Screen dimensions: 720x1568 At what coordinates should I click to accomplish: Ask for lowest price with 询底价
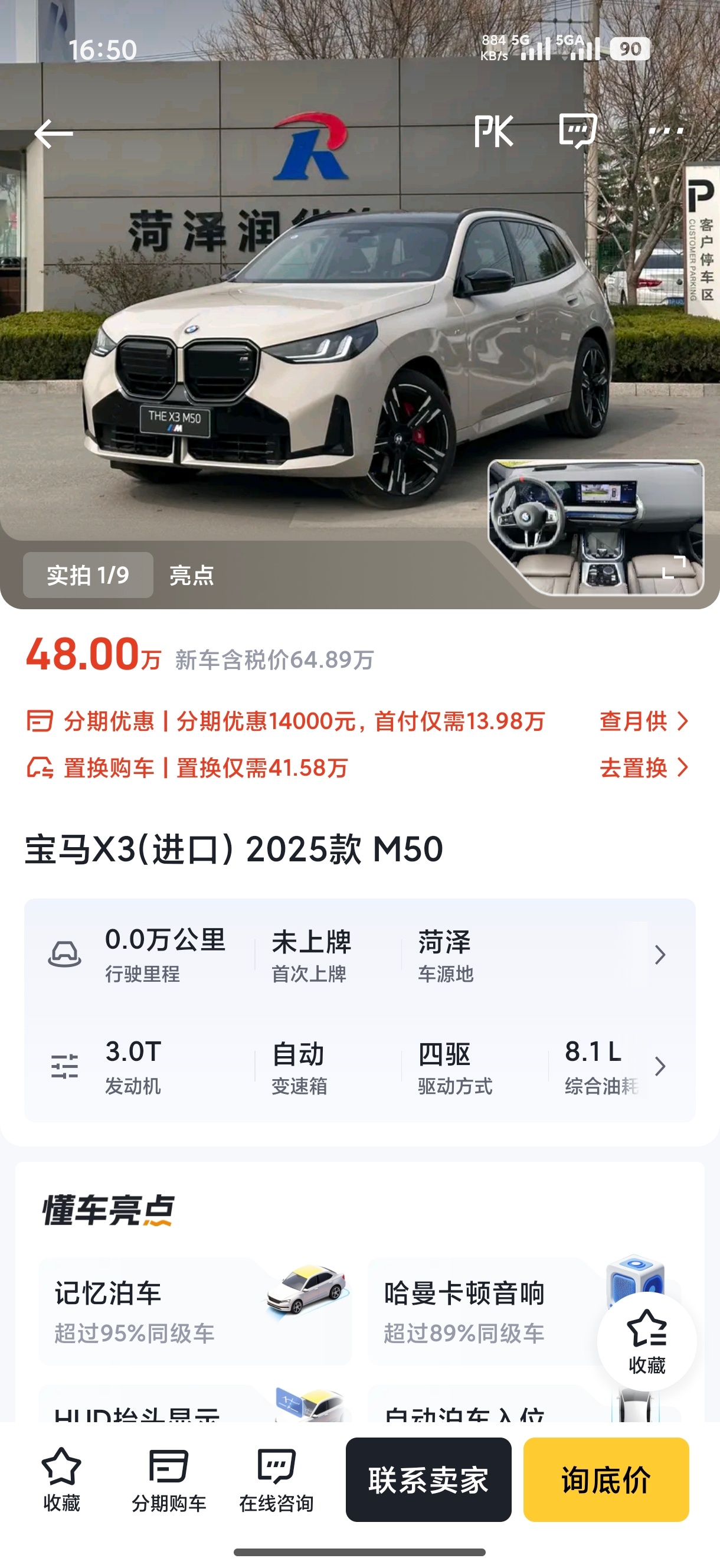click(606, 1479)
